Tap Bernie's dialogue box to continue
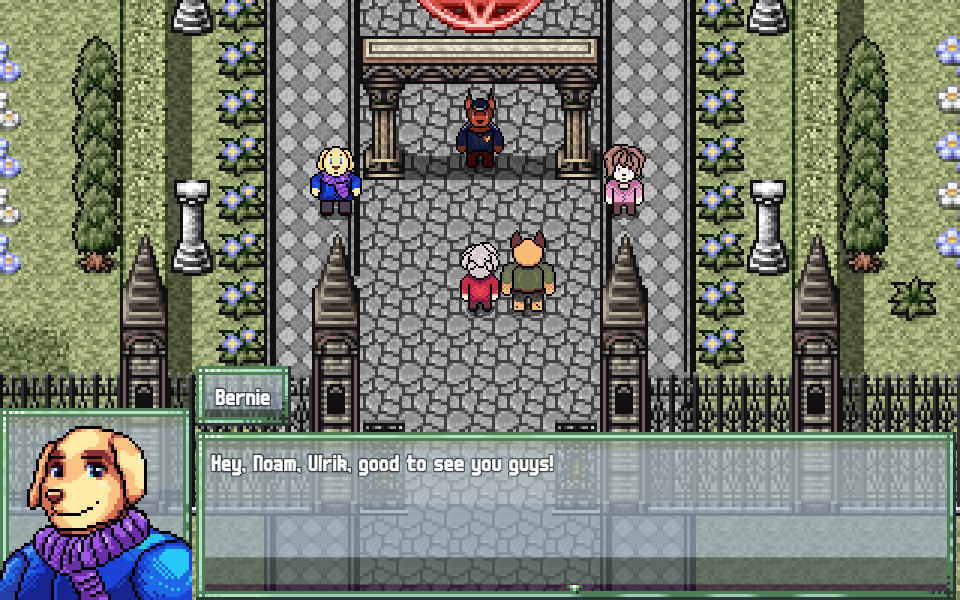 tap(573, 513)
